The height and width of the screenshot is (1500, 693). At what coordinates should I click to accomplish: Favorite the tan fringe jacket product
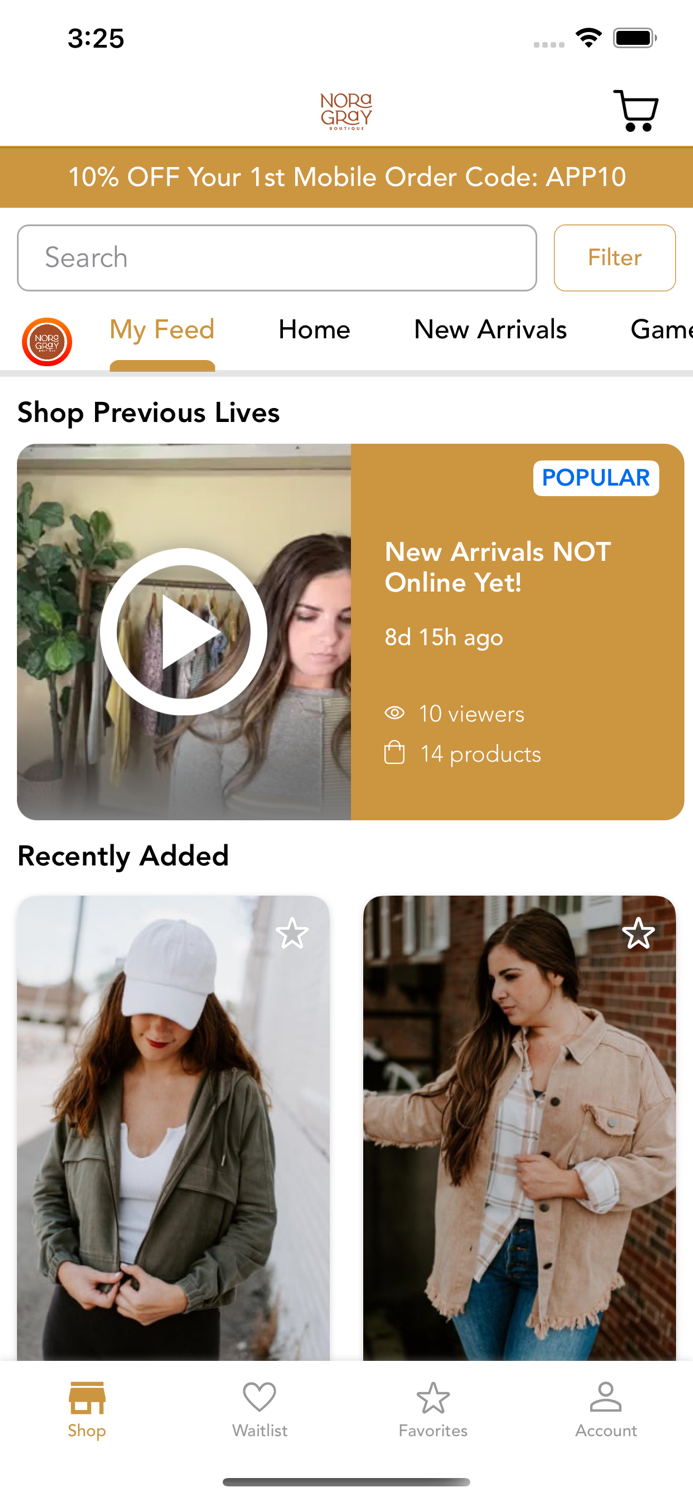point(638,934)
